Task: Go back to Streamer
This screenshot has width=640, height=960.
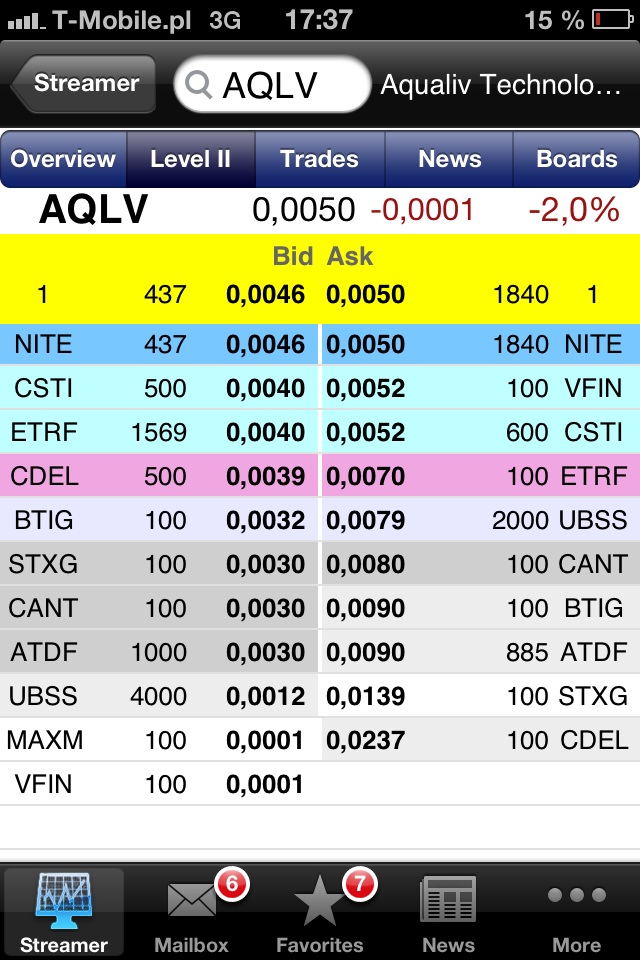Action: pyautogui.click(x=84, y=84)
